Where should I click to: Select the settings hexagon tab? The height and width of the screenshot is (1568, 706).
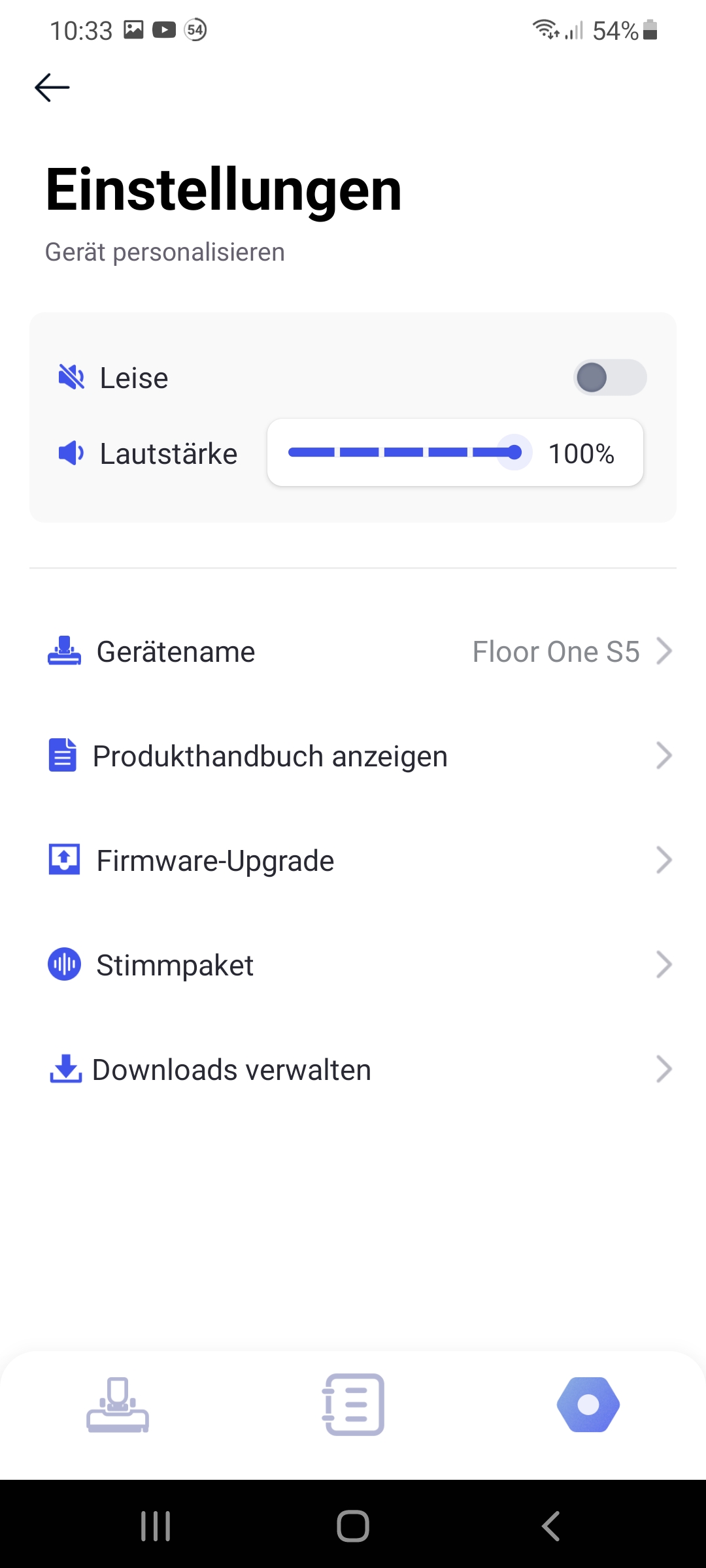click(x=588, y=1405)
